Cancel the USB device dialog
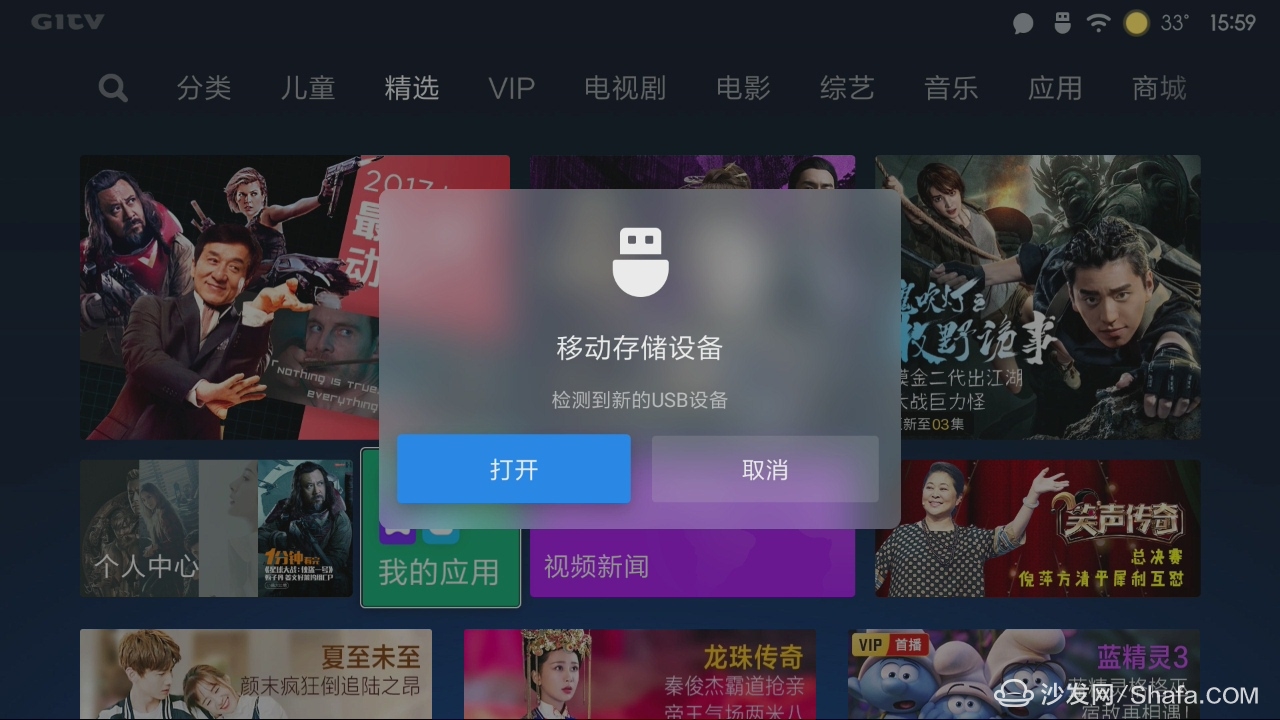 tap(765, 469)
